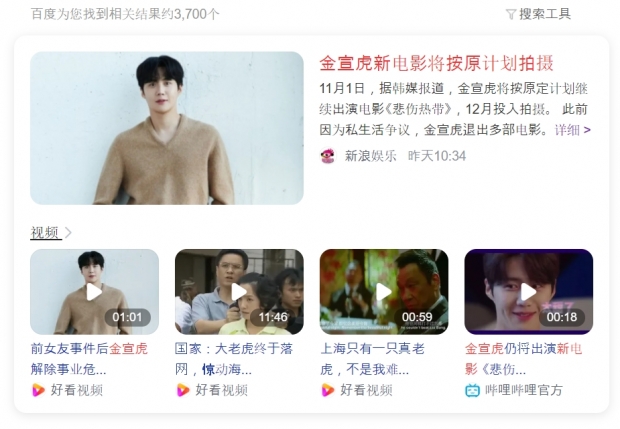Play the 00:59 video 上海只有一只真老虎
The width and height of the screenshot is (620, 429).
click(383, 291)
